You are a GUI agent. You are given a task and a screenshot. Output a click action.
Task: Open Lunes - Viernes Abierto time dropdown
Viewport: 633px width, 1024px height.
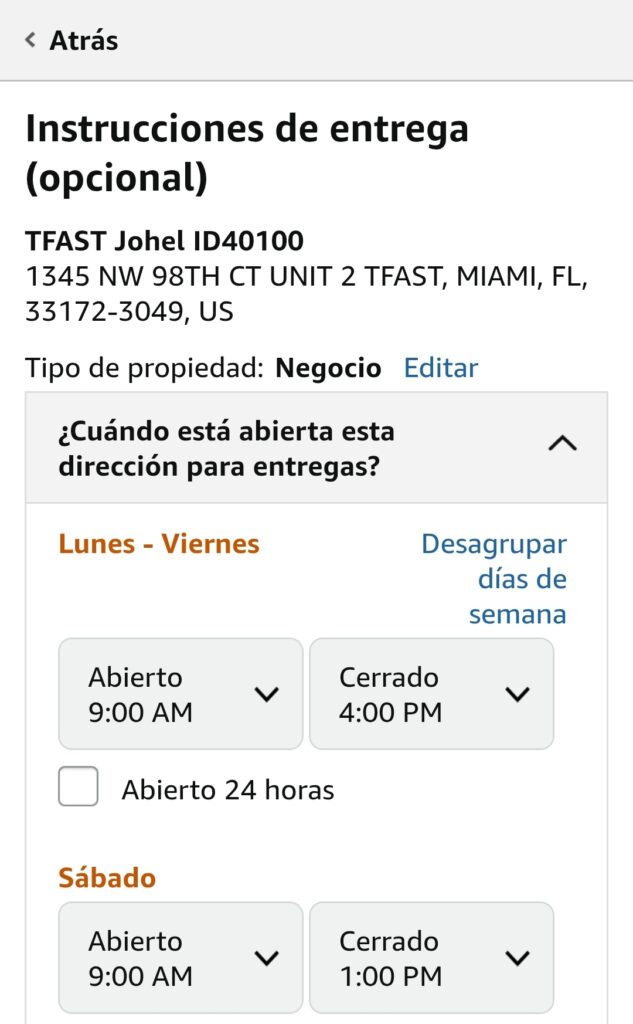point(181,694)
